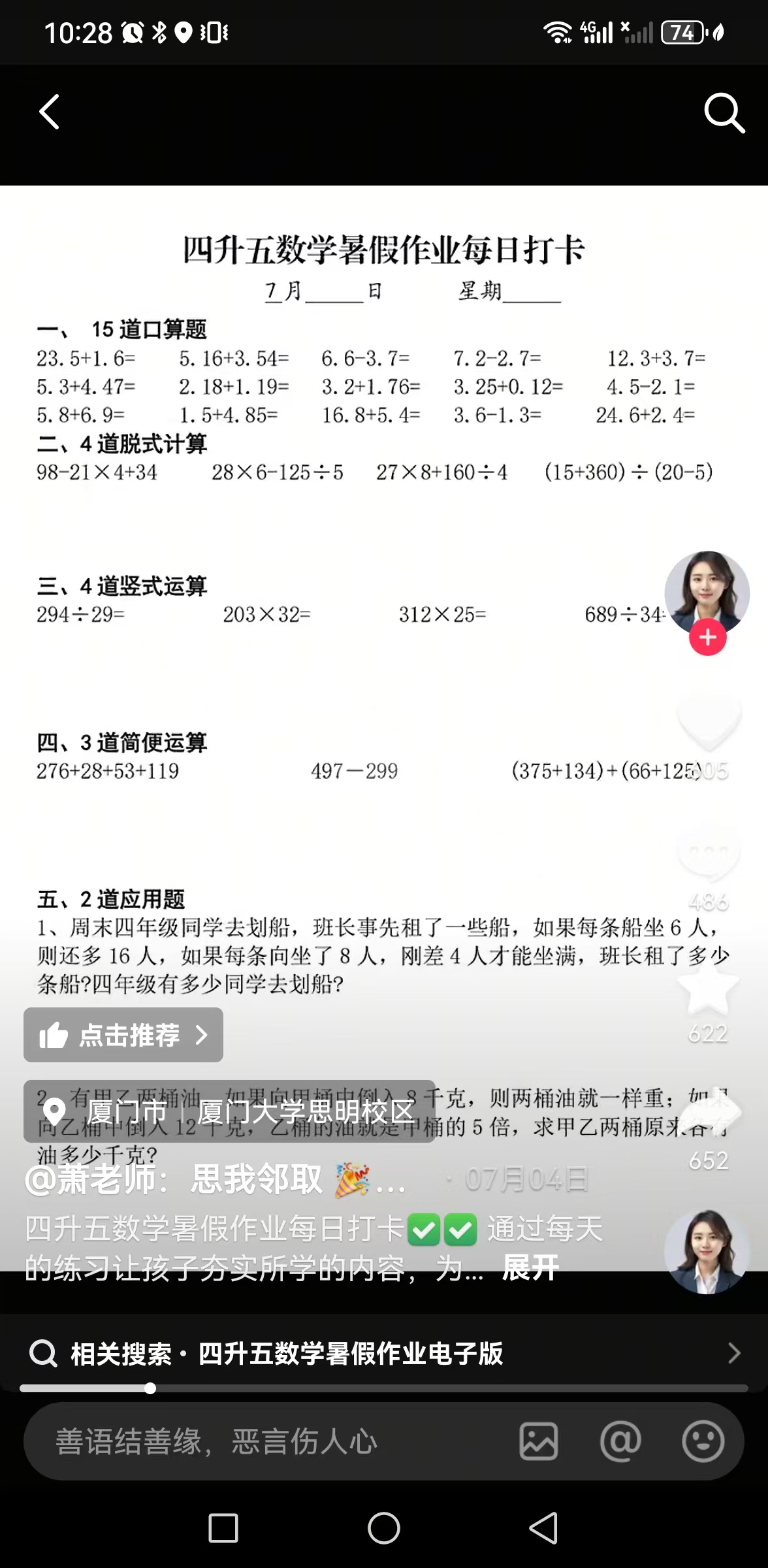Image resolution: width=768 pixels, height=1568 pixels.
Task: Open the photo picker in the comment bar
Action: tap(537, 1441)
